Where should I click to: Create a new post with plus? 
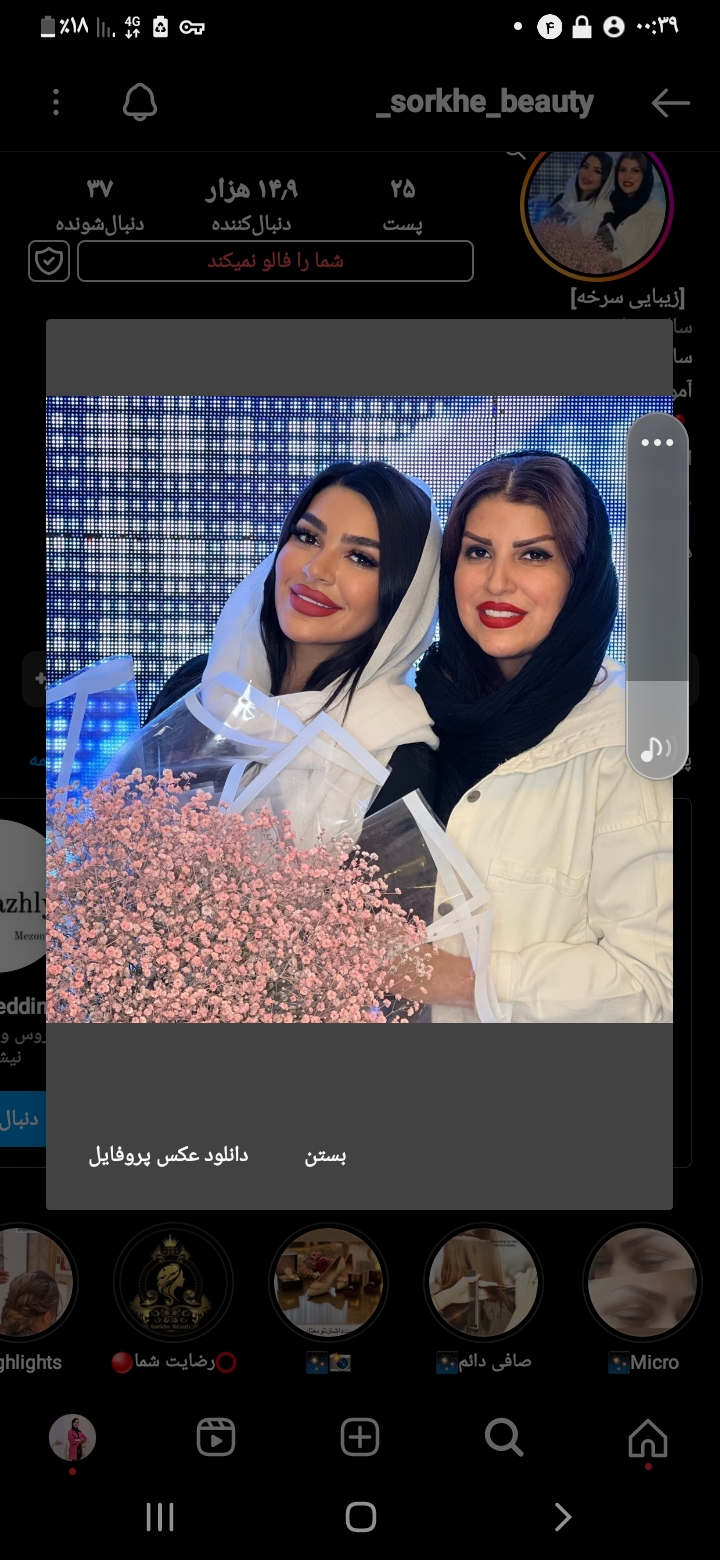pos(360,1439)
